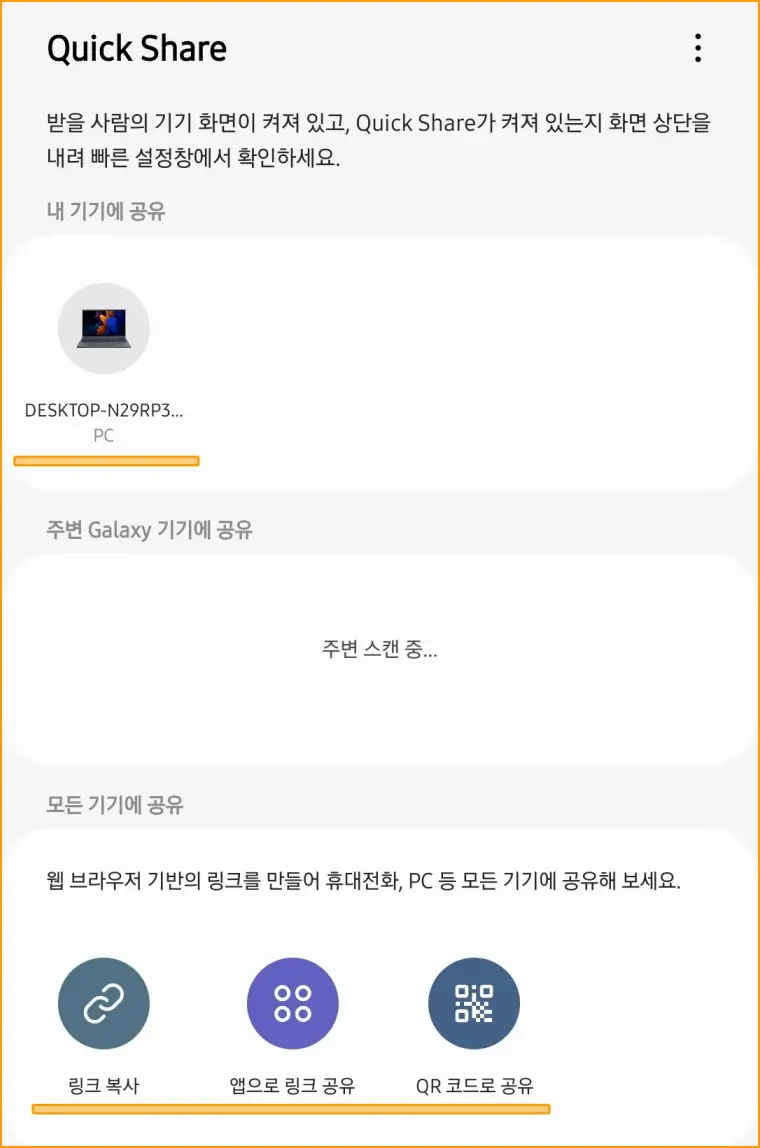Select the laptop icon for DESKTOP-N29RP3

(104, 328)
